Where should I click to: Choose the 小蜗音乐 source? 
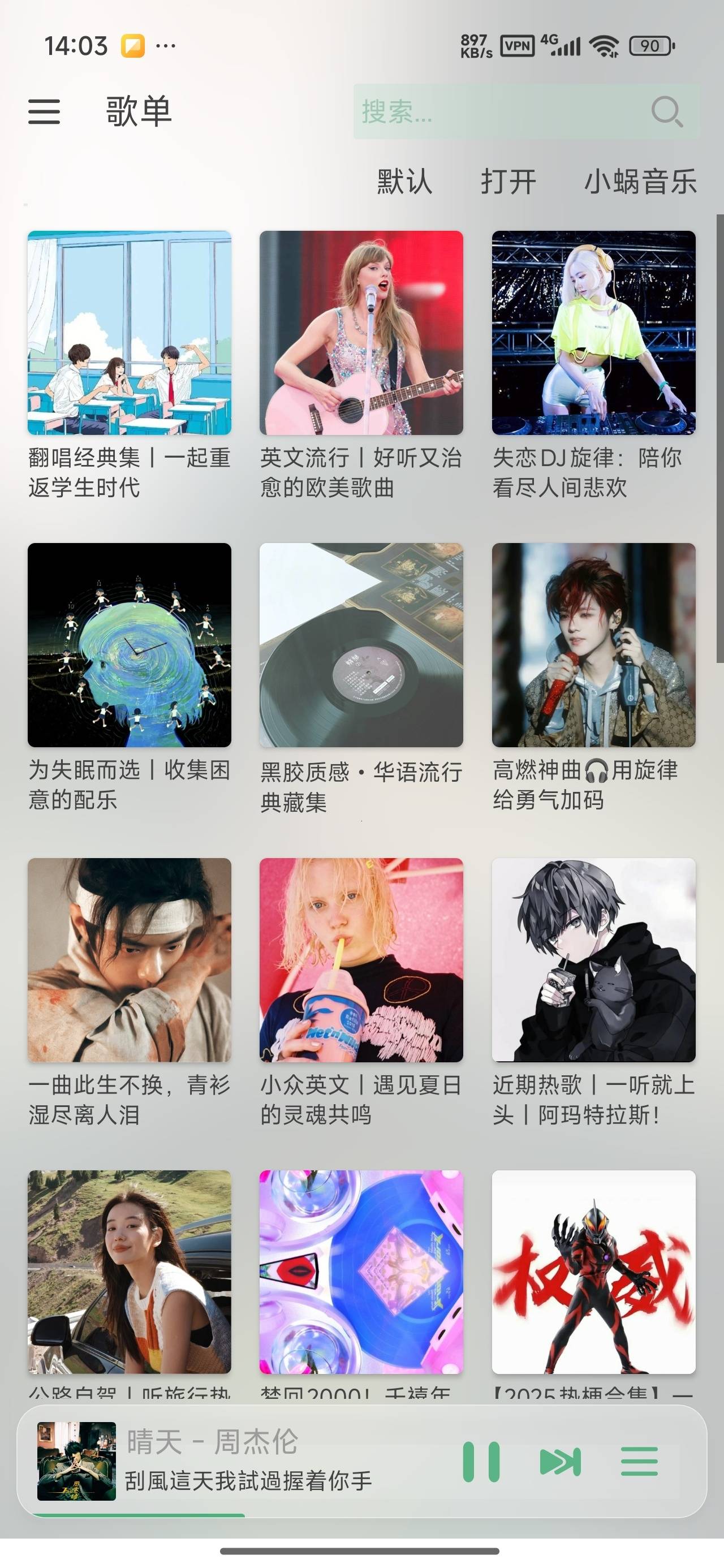(x=640, y=182)
